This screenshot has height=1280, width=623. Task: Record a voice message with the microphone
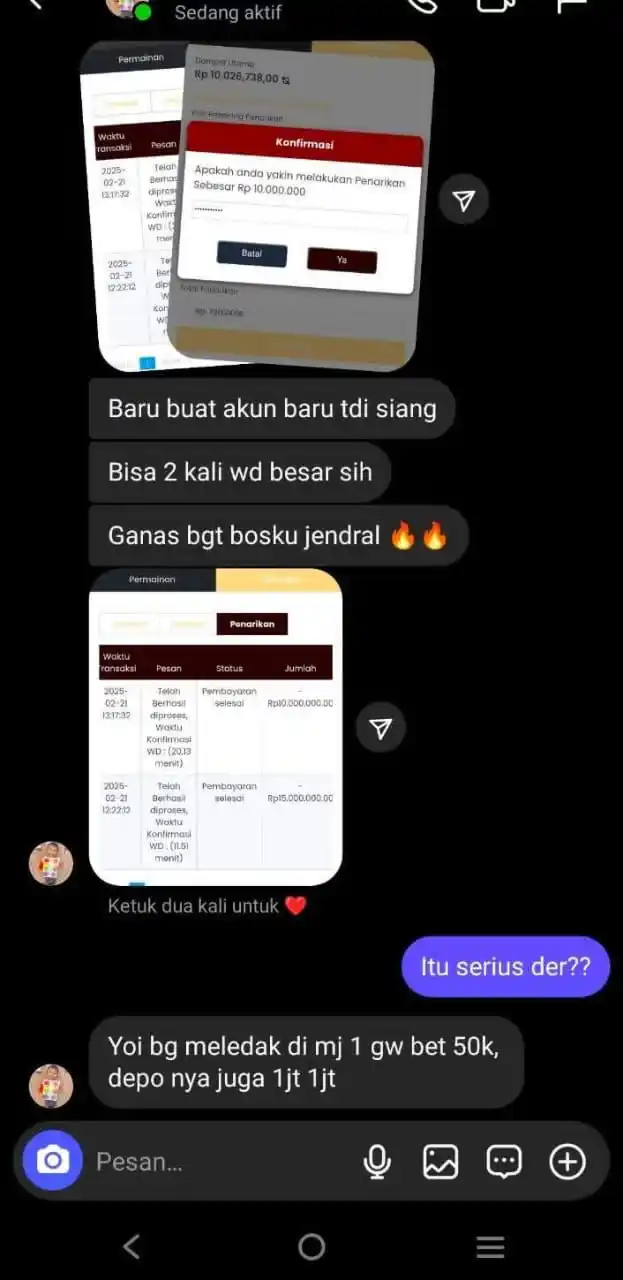[377, 1162]
